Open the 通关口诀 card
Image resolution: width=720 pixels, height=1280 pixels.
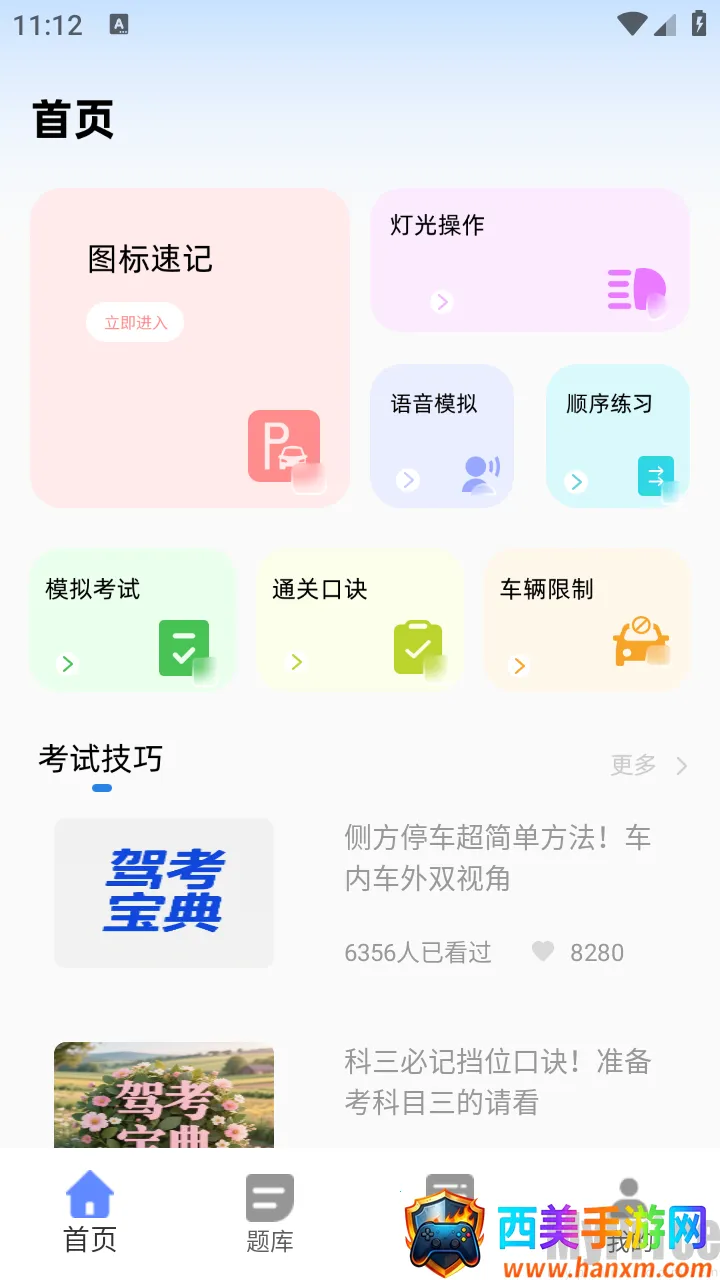[359, 620]
